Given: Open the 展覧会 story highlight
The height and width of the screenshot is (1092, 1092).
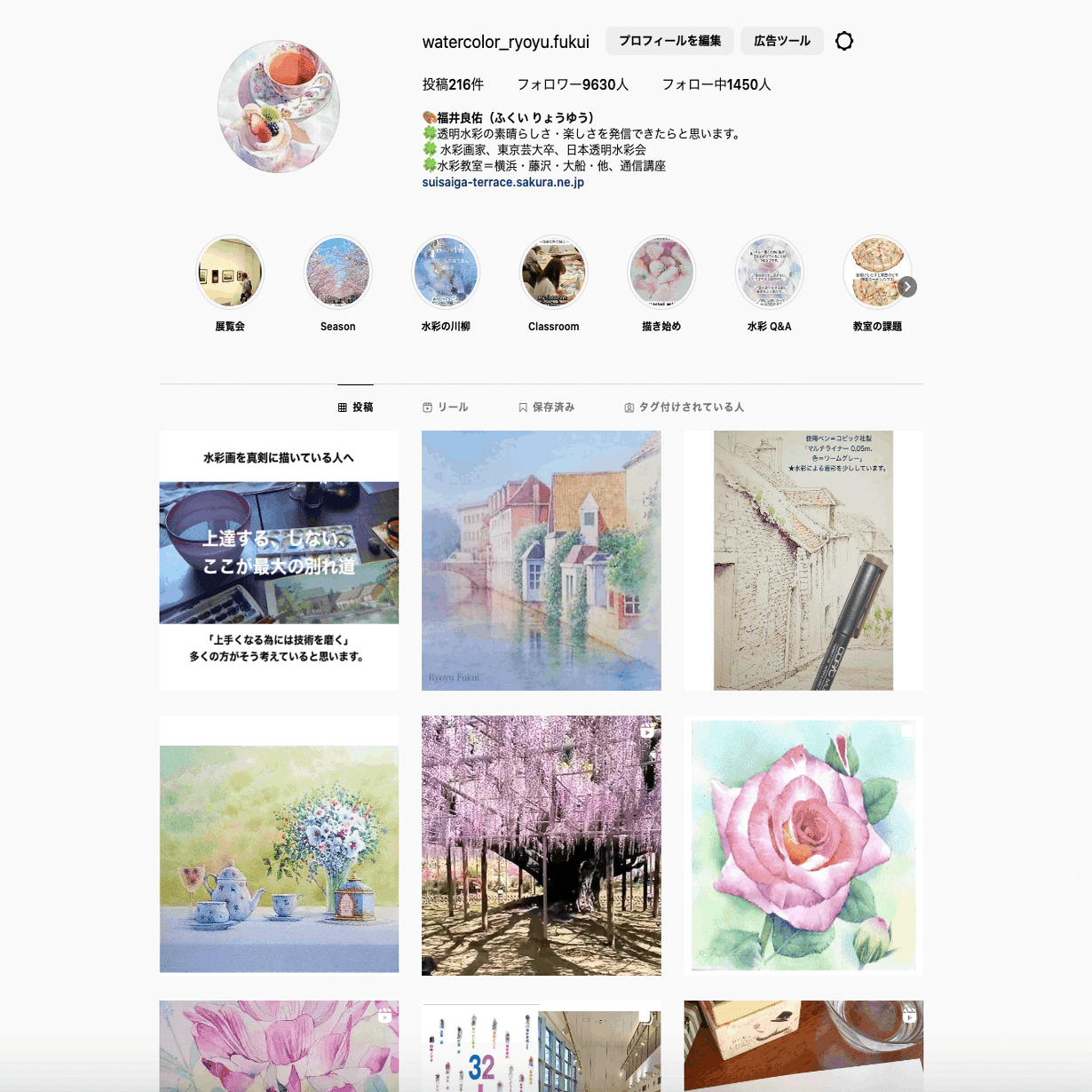Looking at the screenshot, I should (x=230, y=273).
